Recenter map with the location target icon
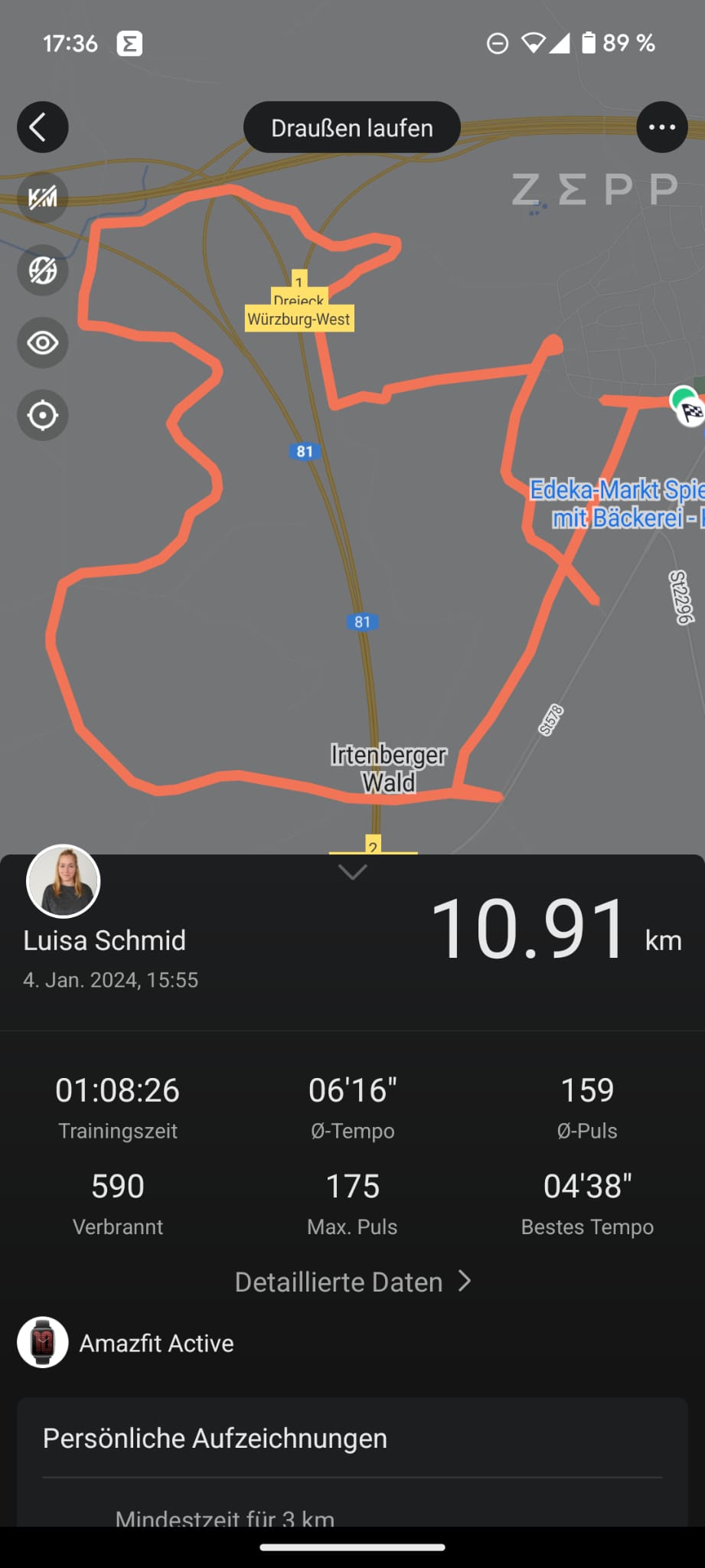 (x=43, y=415)
